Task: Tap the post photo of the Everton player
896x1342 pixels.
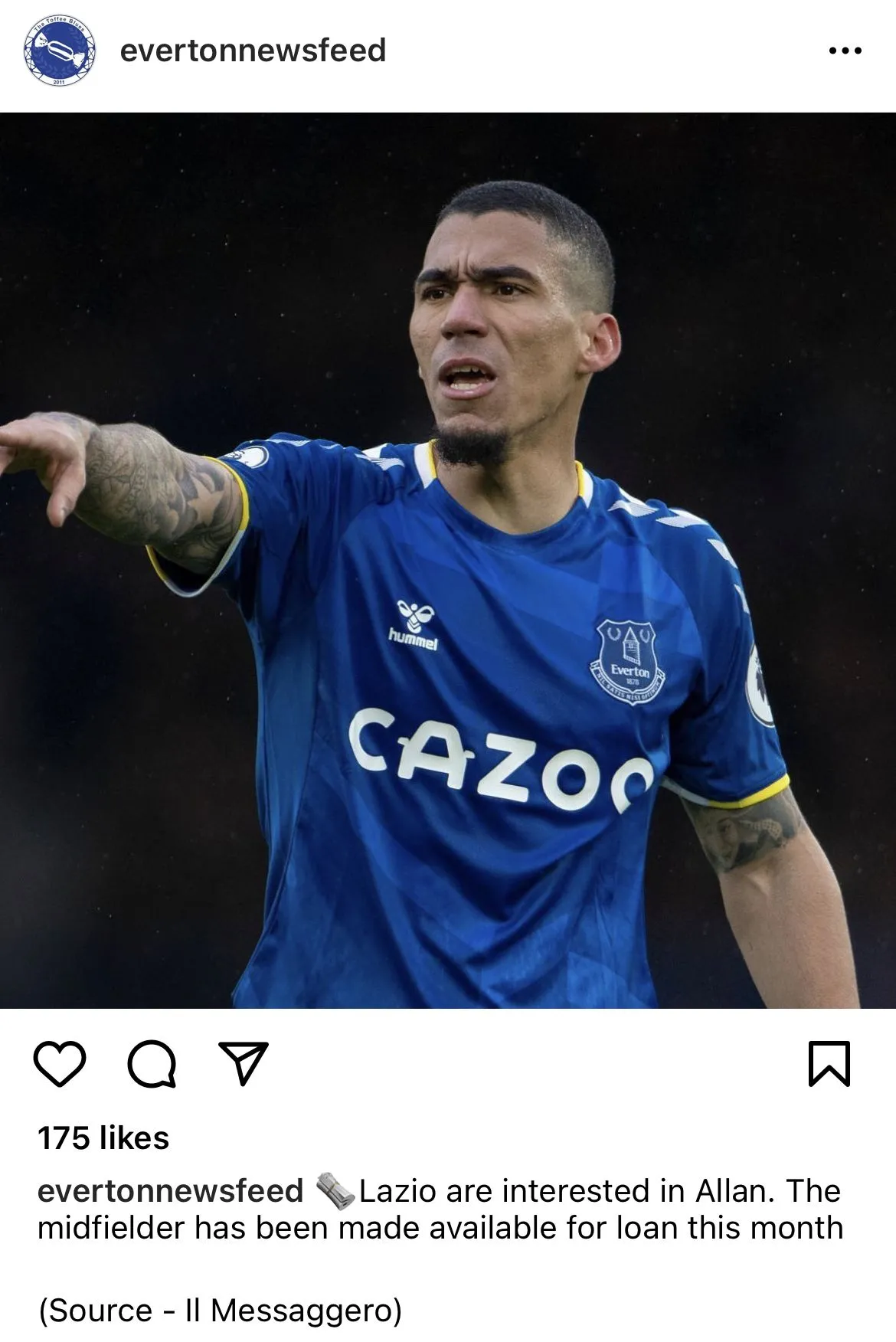Action: [448, 559]
